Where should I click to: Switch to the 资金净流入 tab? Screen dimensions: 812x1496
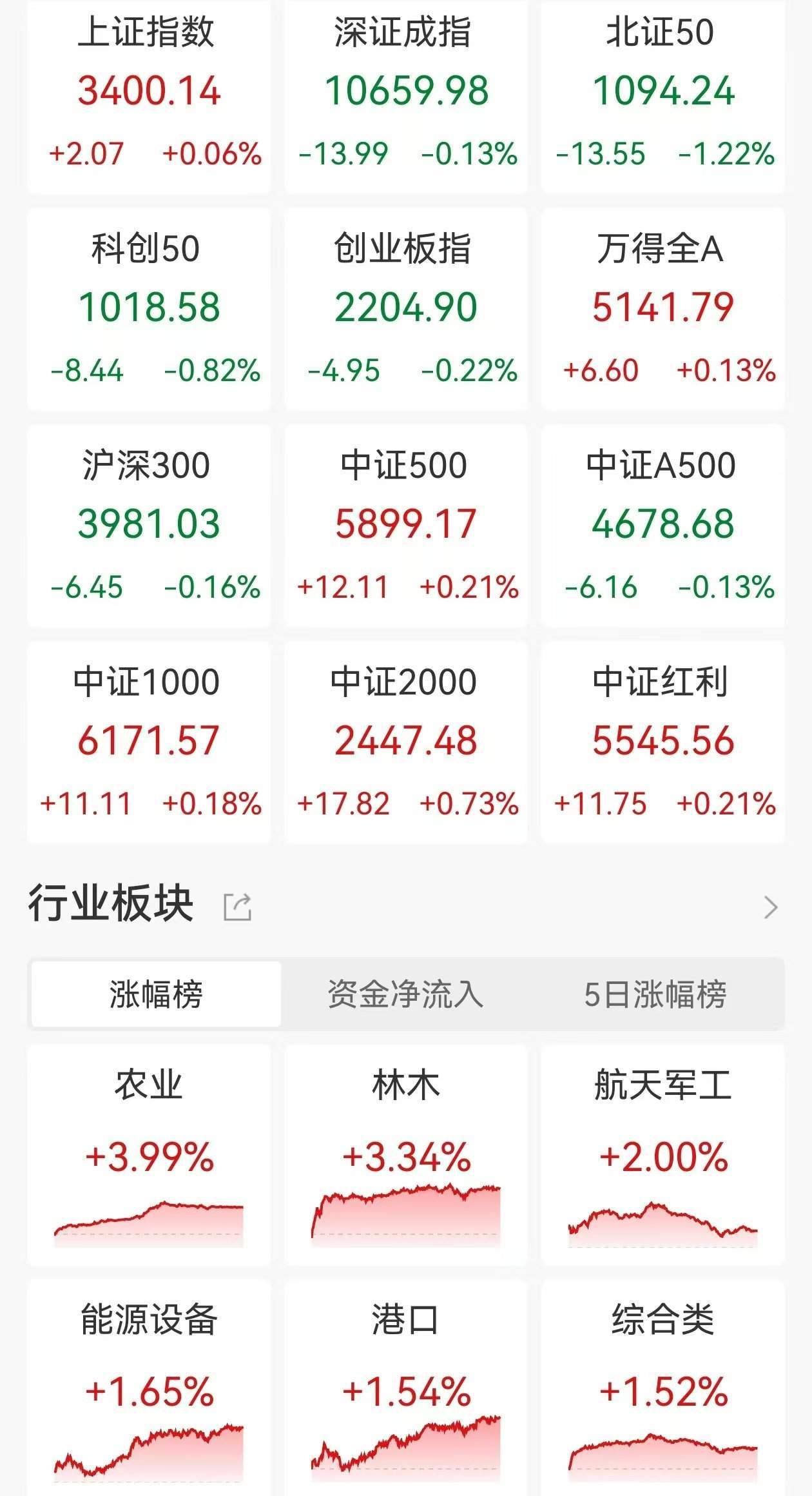[x=405, y=994]
